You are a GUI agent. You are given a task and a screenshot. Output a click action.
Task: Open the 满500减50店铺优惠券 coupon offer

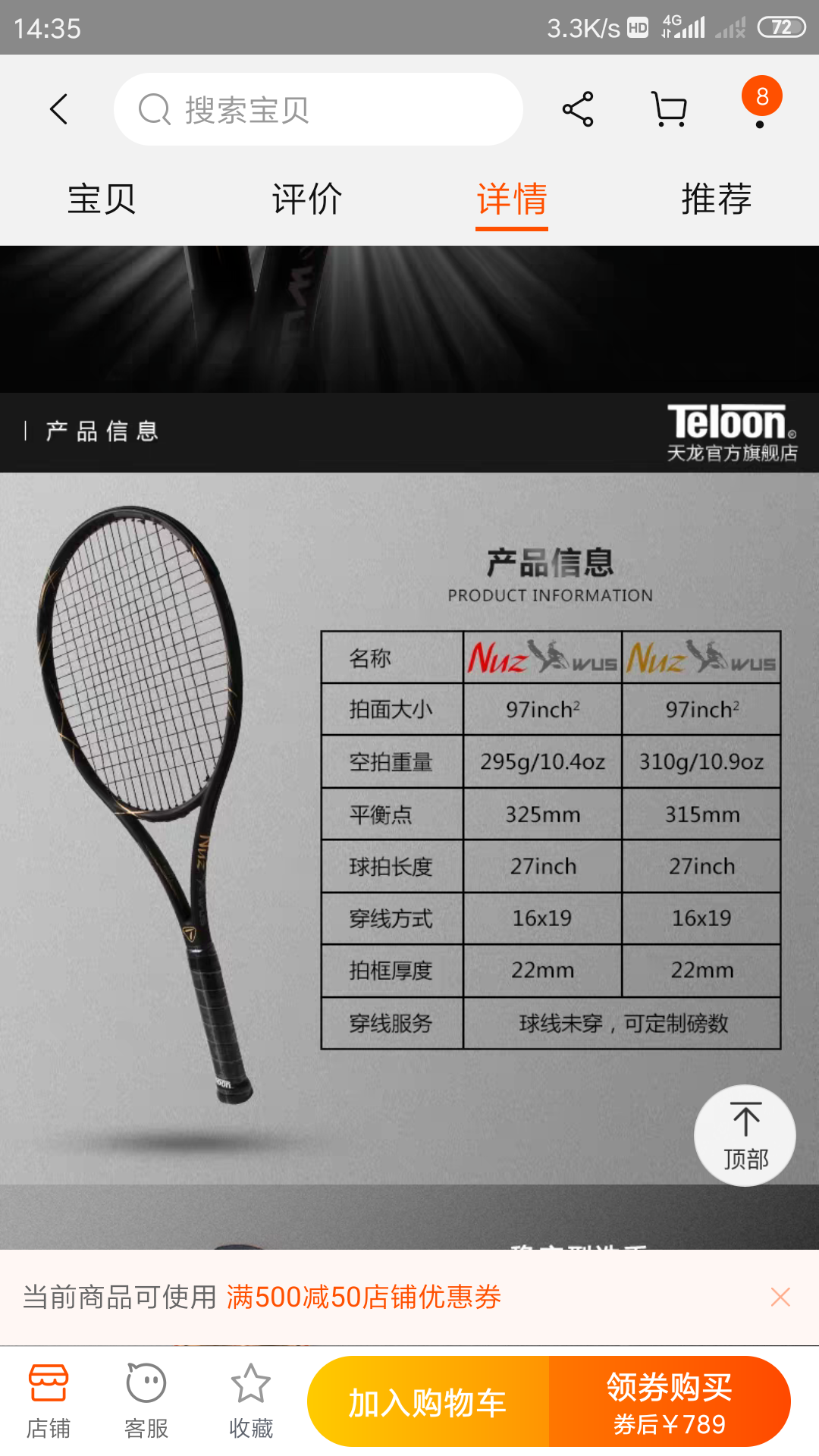click(364, 1297)
